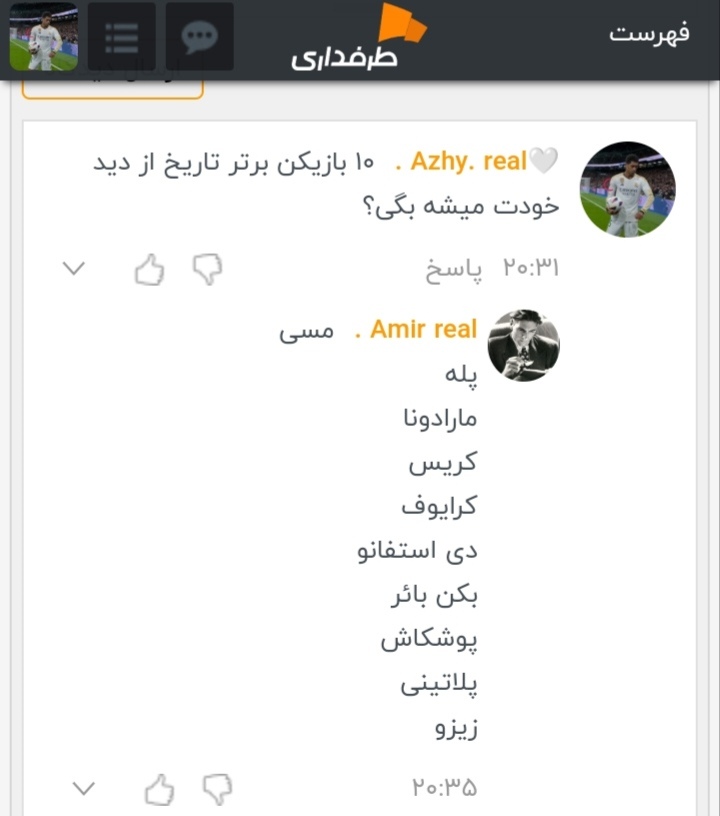Open Azhy. real's profile name
Screen dimensions: 720x816
coord(468,161)
